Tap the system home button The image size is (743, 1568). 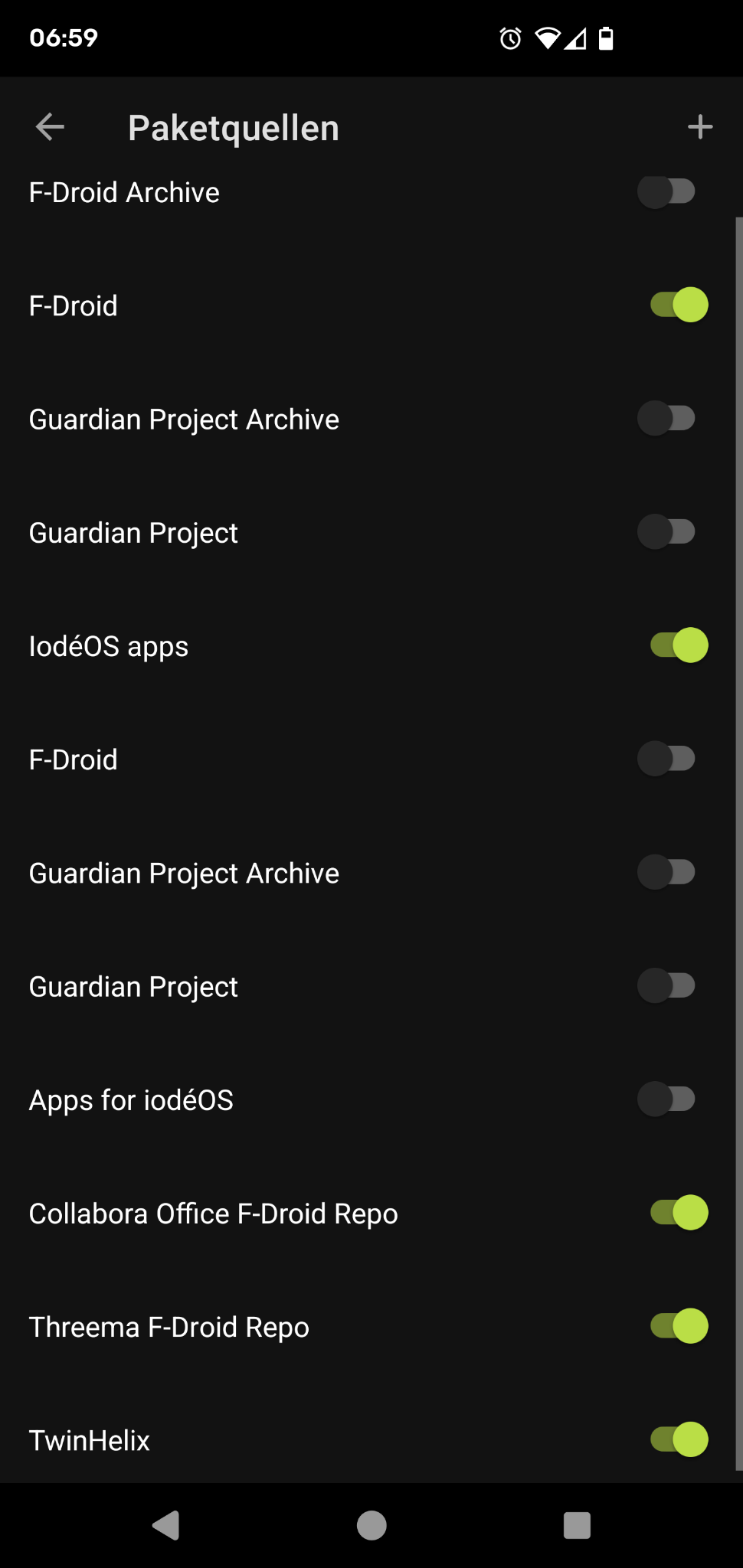[371, 1525]
